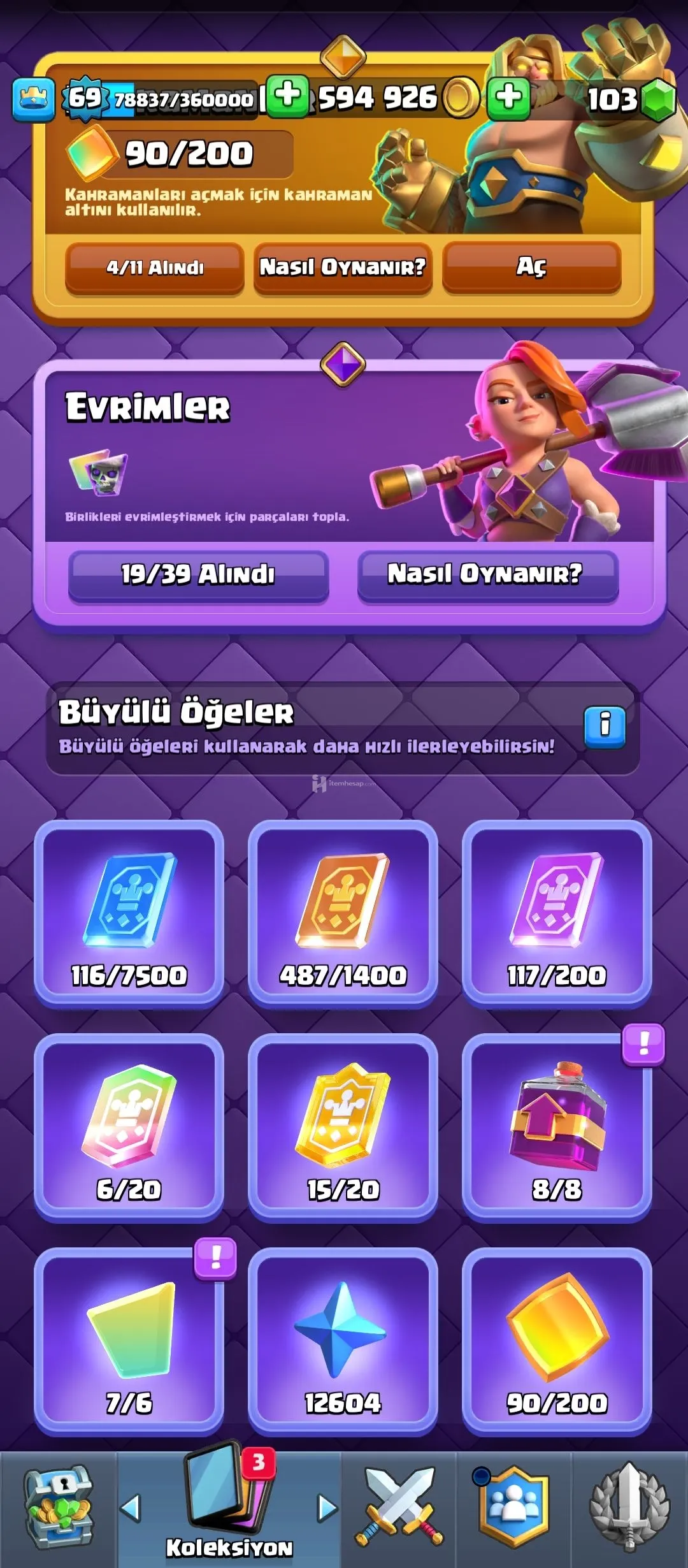Tap Nasıl Oynanır? in the heroes card

click(343, 267)
